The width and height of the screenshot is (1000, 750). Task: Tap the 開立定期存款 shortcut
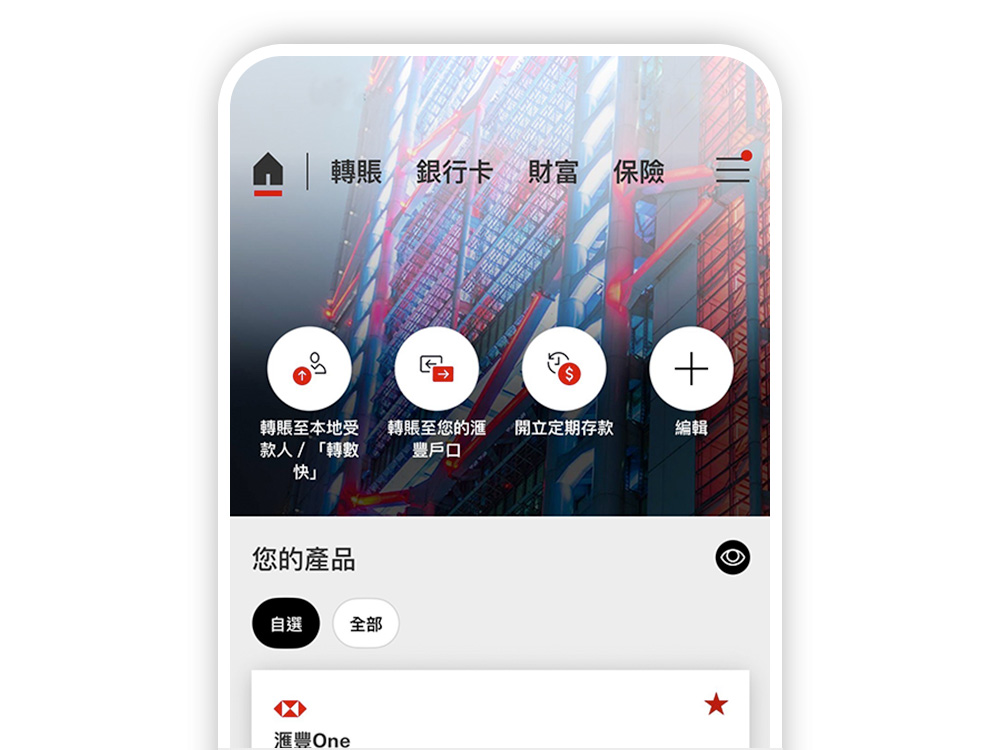pyautogui.click(x=564, y=369)
